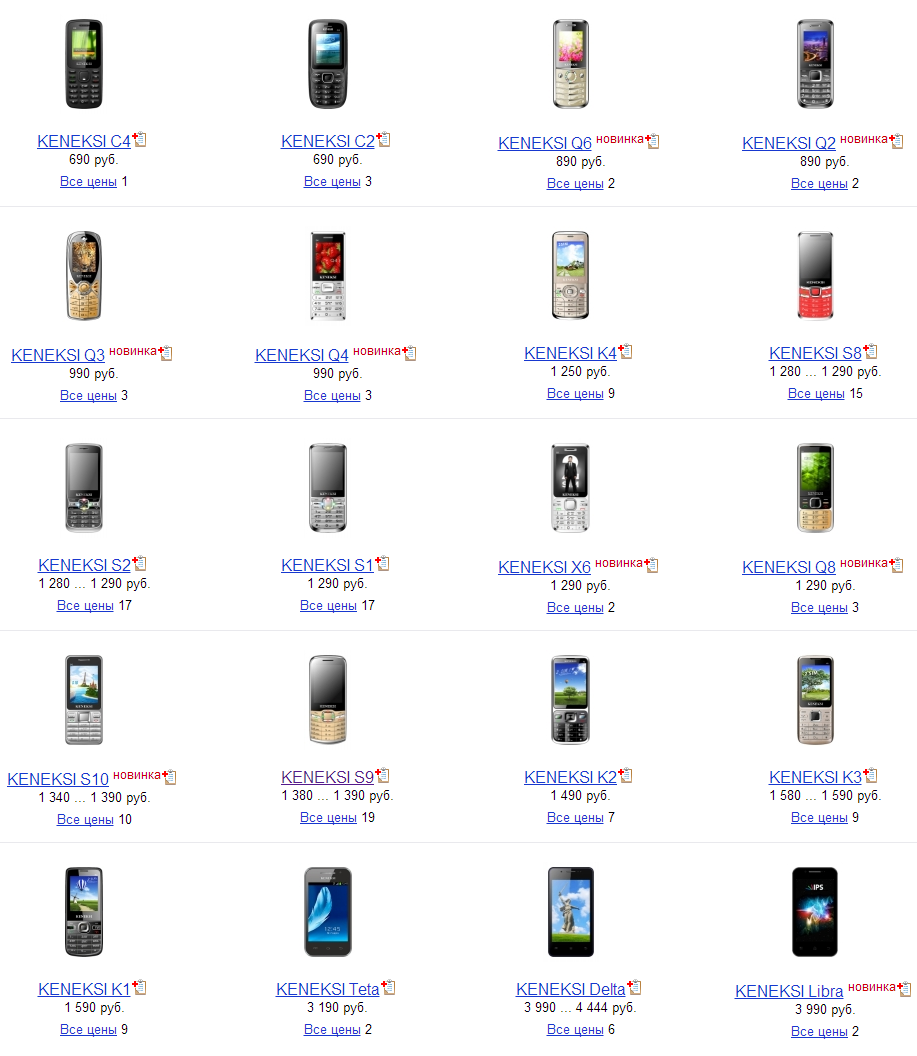
Task: Open the KENEKSI K1 product link
Action: click(84, 989)
